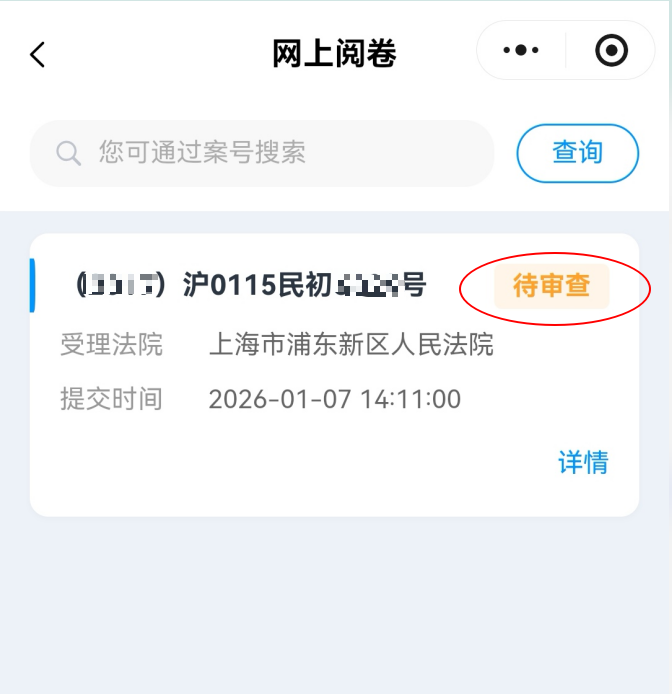
Task: Tap the case number search field
Action: (262, 153)
